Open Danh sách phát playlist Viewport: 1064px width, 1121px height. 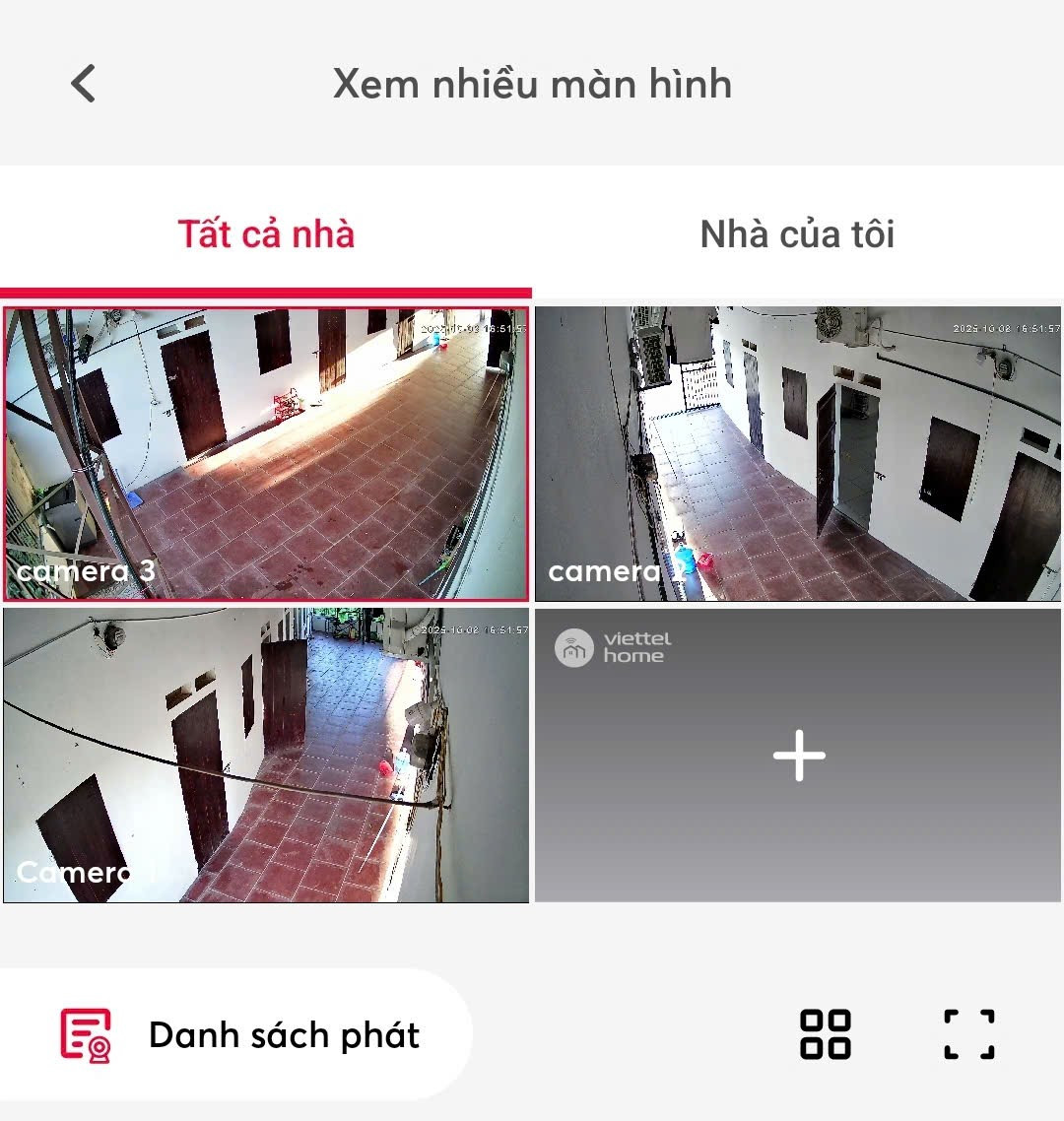(x=241, y=1034)
